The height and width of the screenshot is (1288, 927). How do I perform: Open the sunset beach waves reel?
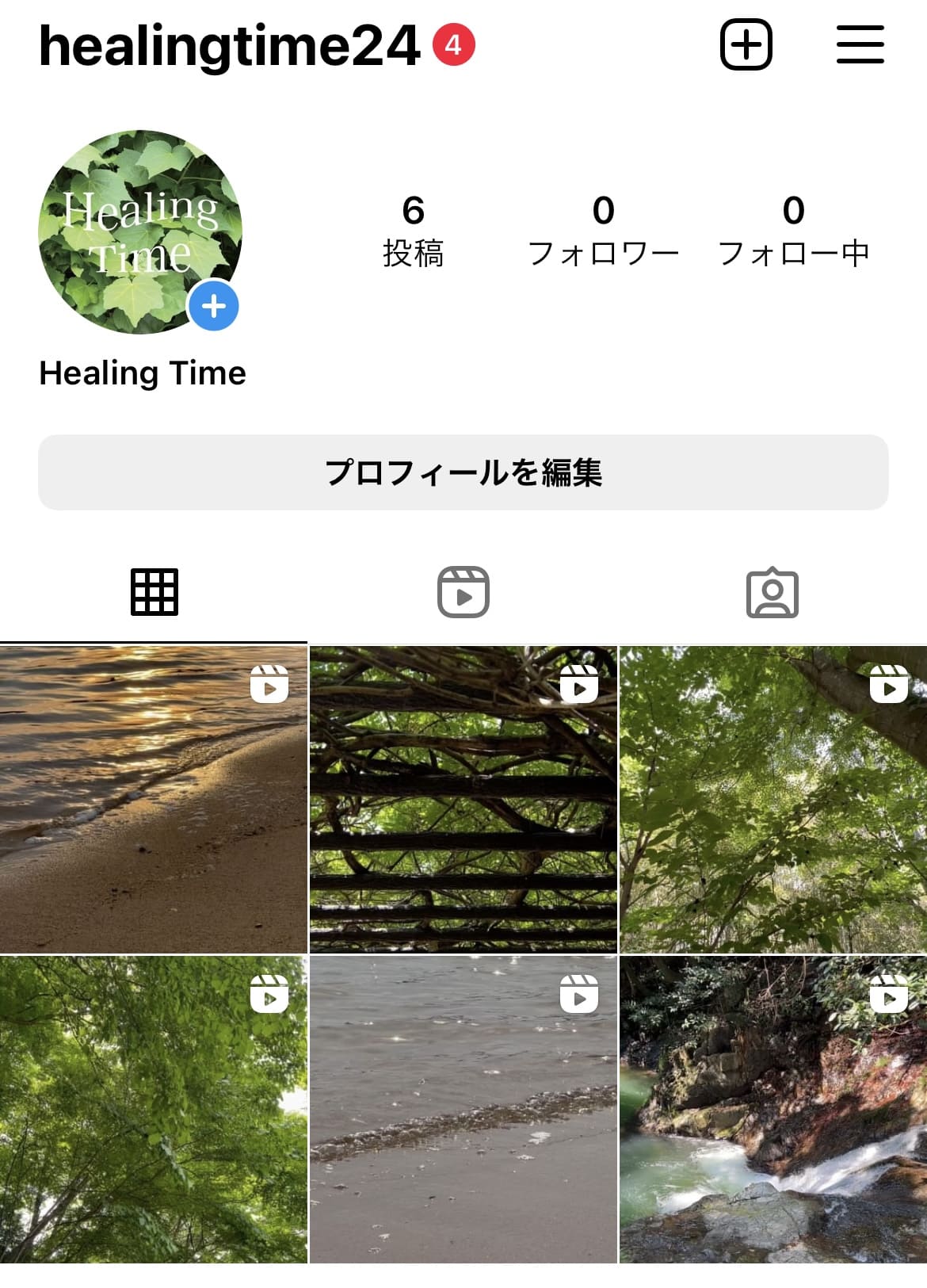(153, 799)
